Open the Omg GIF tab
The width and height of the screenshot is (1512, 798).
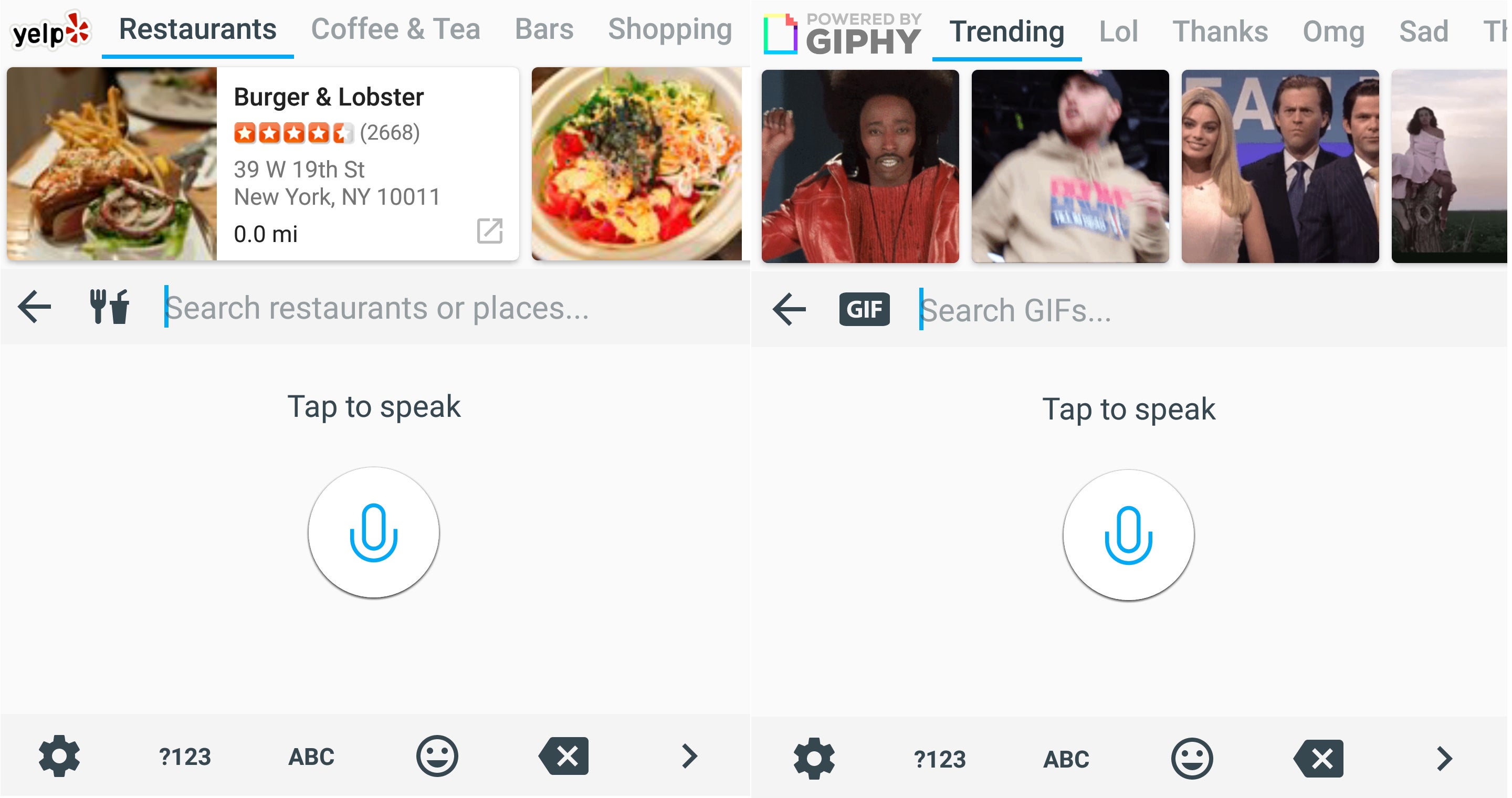click(1332, 31)
